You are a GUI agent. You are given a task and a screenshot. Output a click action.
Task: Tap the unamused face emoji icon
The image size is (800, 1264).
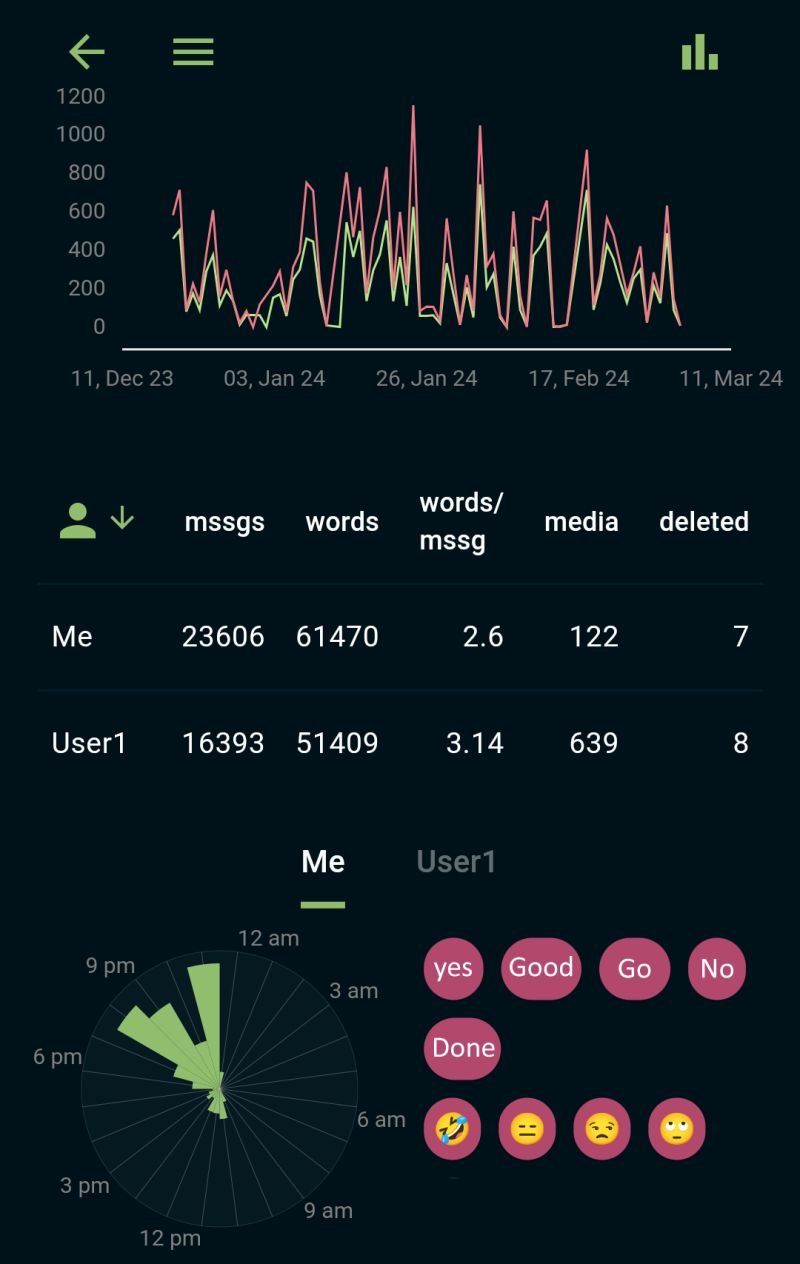[x=601, y=1128]
